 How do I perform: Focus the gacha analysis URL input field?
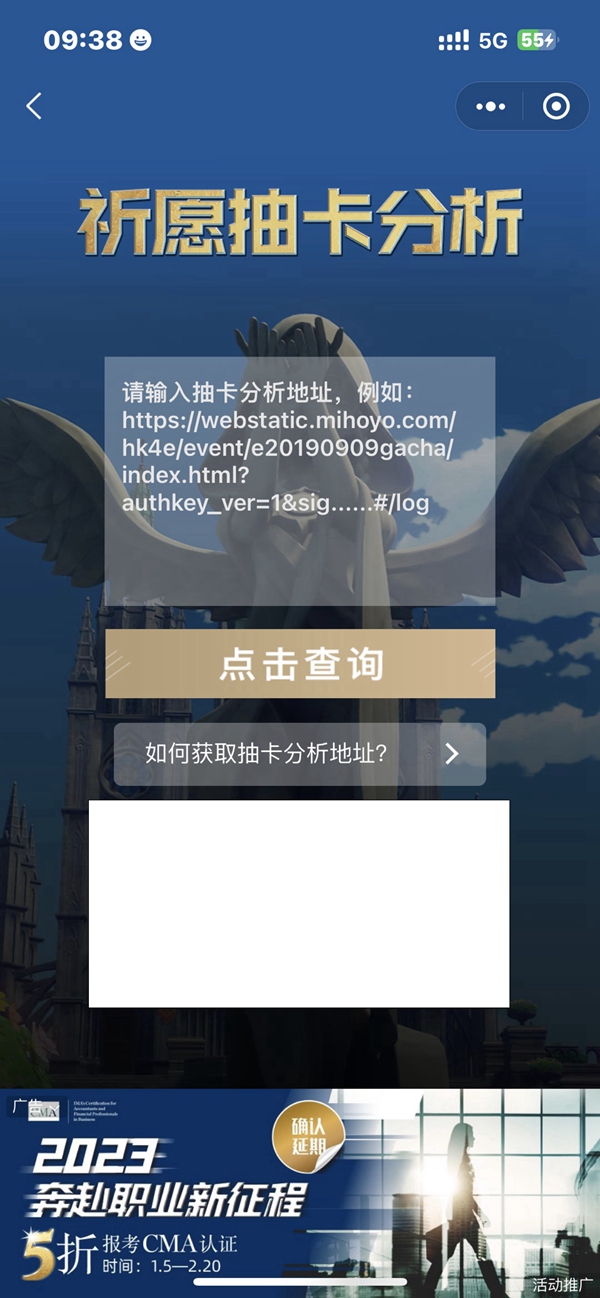click(300, 480)
